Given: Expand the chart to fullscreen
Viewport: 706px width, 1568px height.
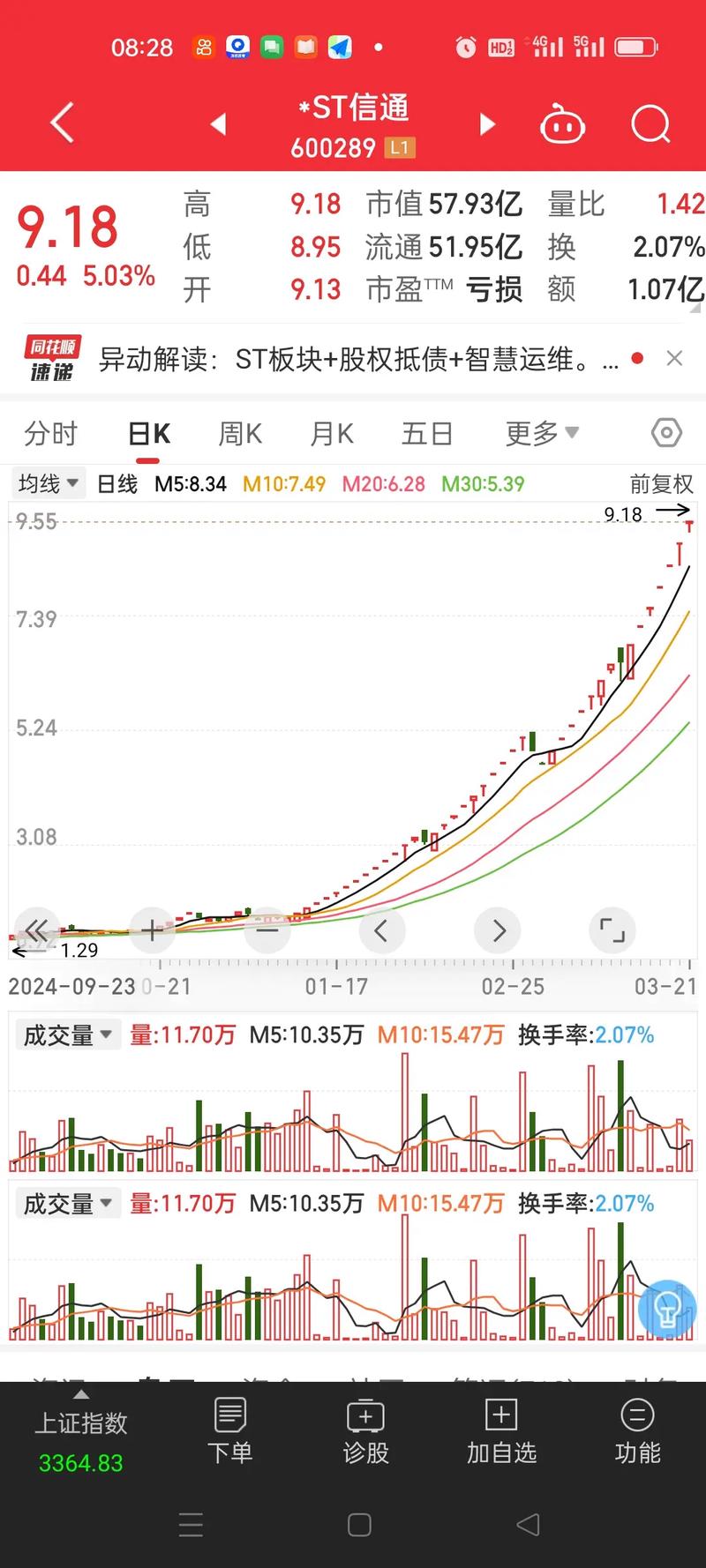Looking at the screenshot, I should pos(612,930).
